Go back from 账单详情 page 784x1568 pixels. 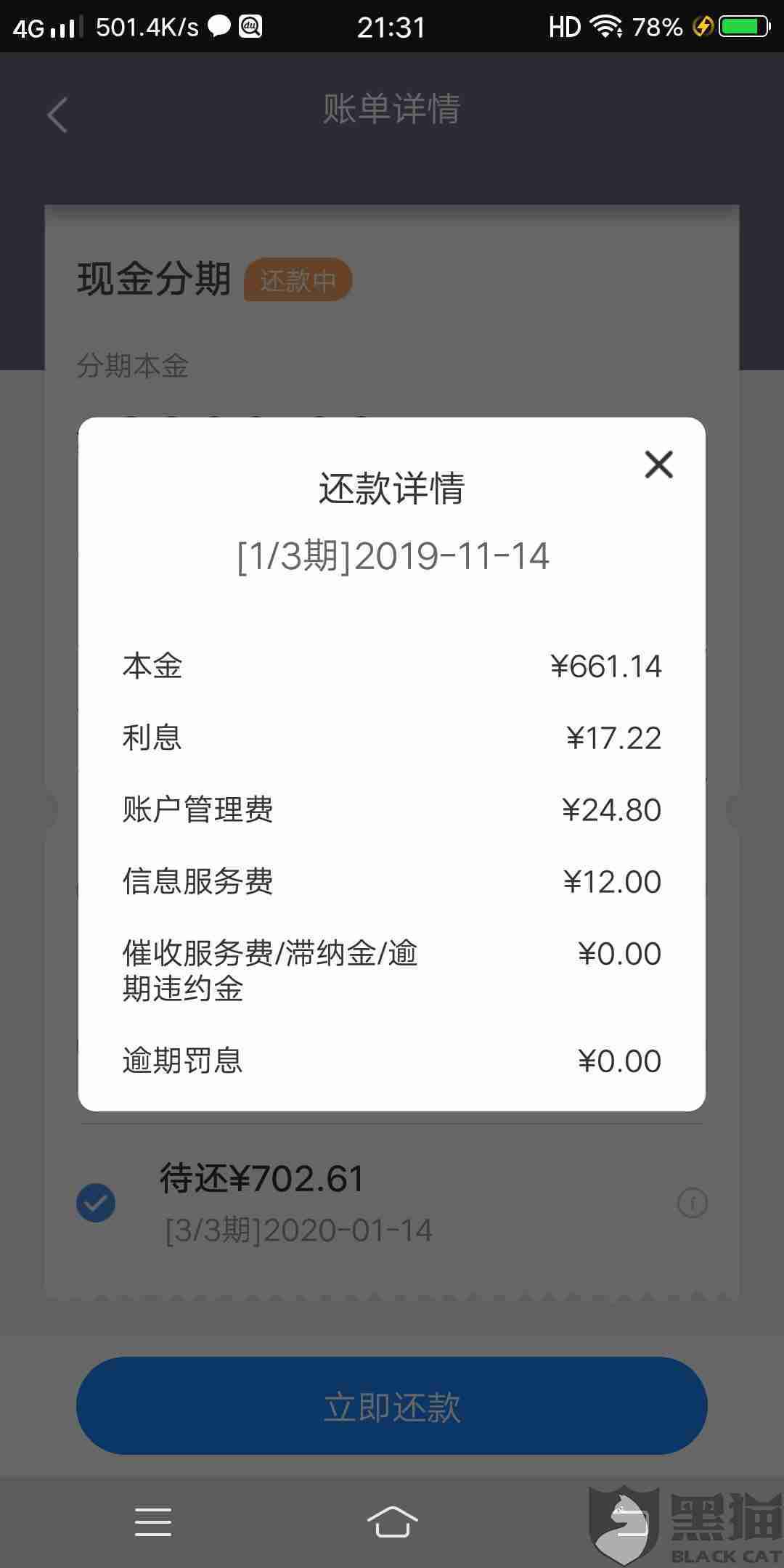tap(57, 115)
